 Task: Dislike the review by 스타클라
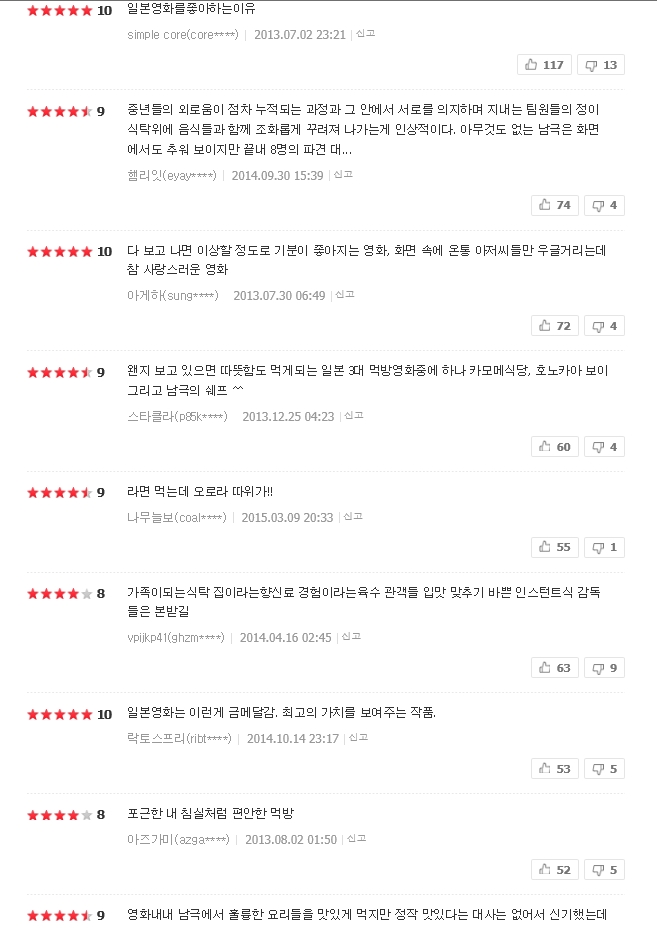coord(604,446)
